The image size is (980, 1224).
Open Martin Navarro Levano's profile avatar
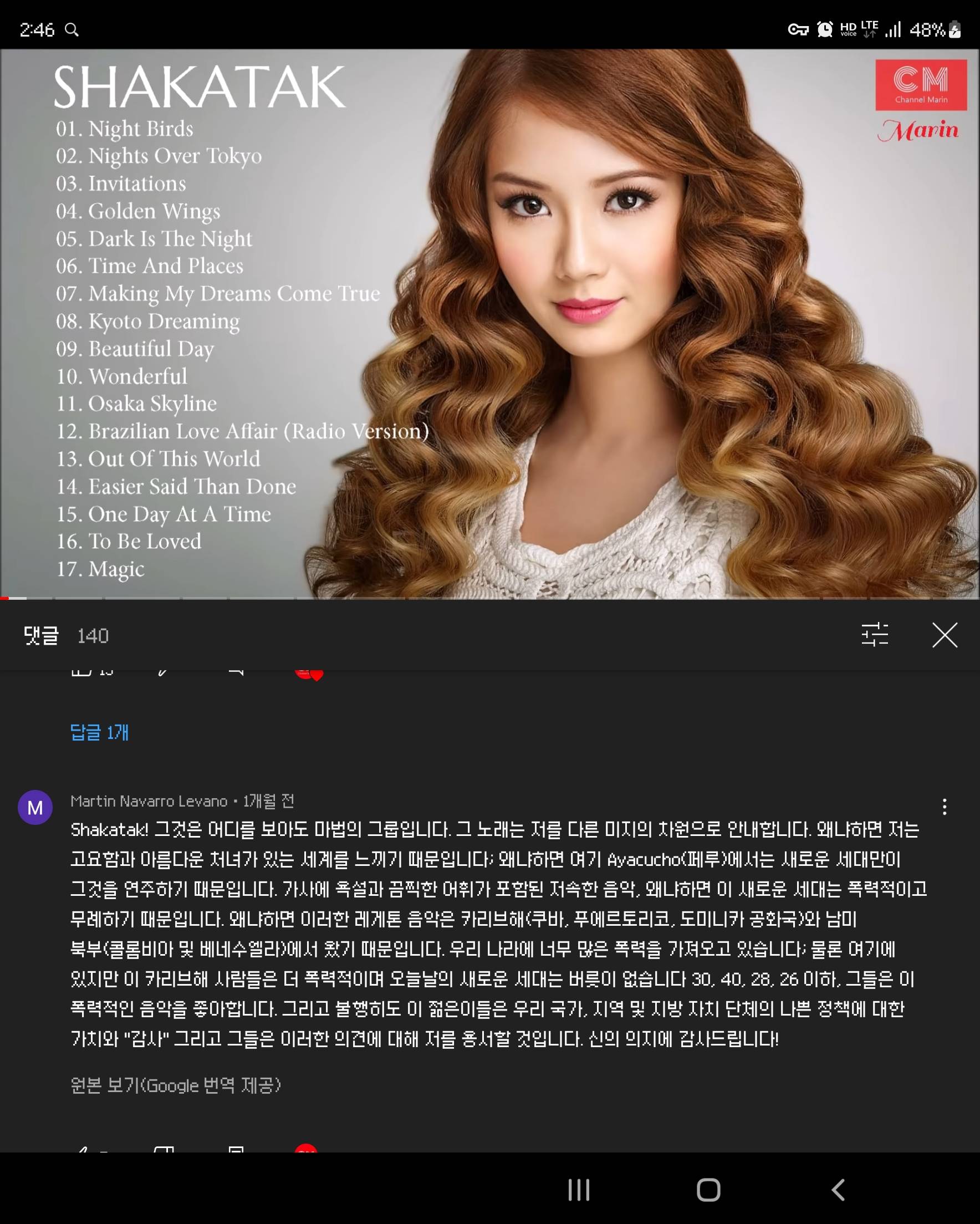point(35,807)
